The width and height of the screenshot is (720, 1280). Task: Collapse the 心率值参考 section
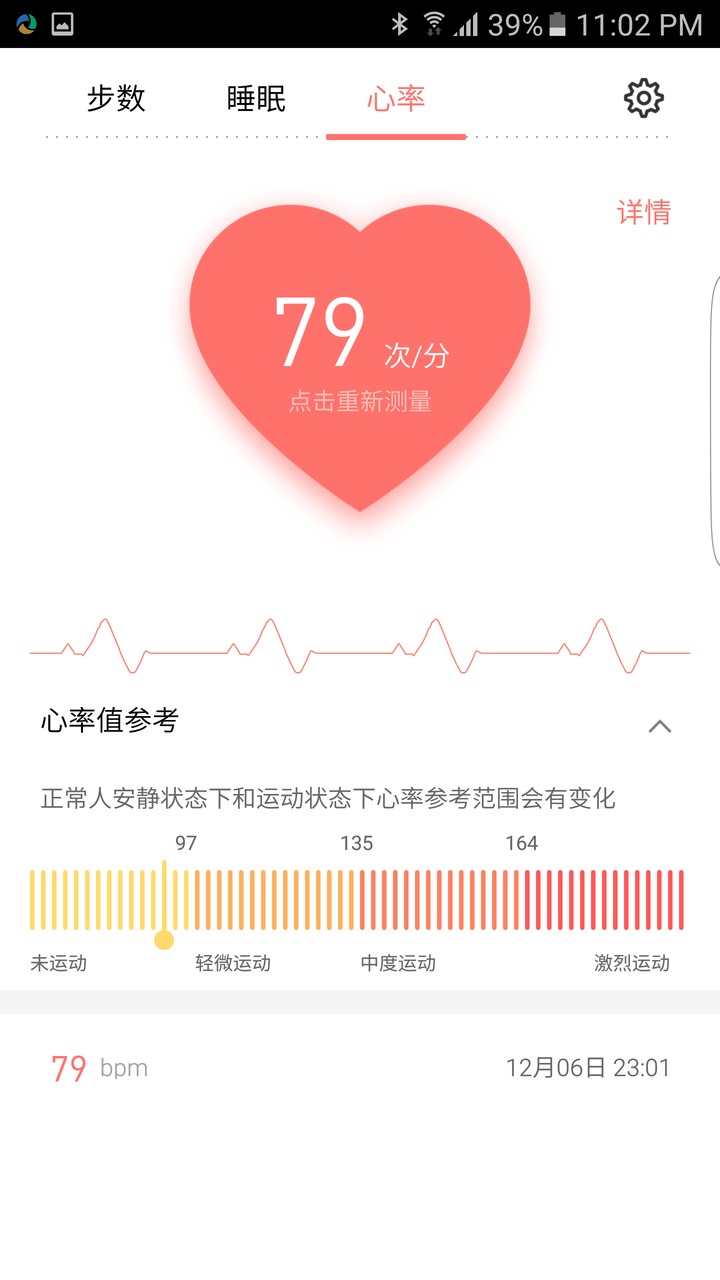(659, 726)
